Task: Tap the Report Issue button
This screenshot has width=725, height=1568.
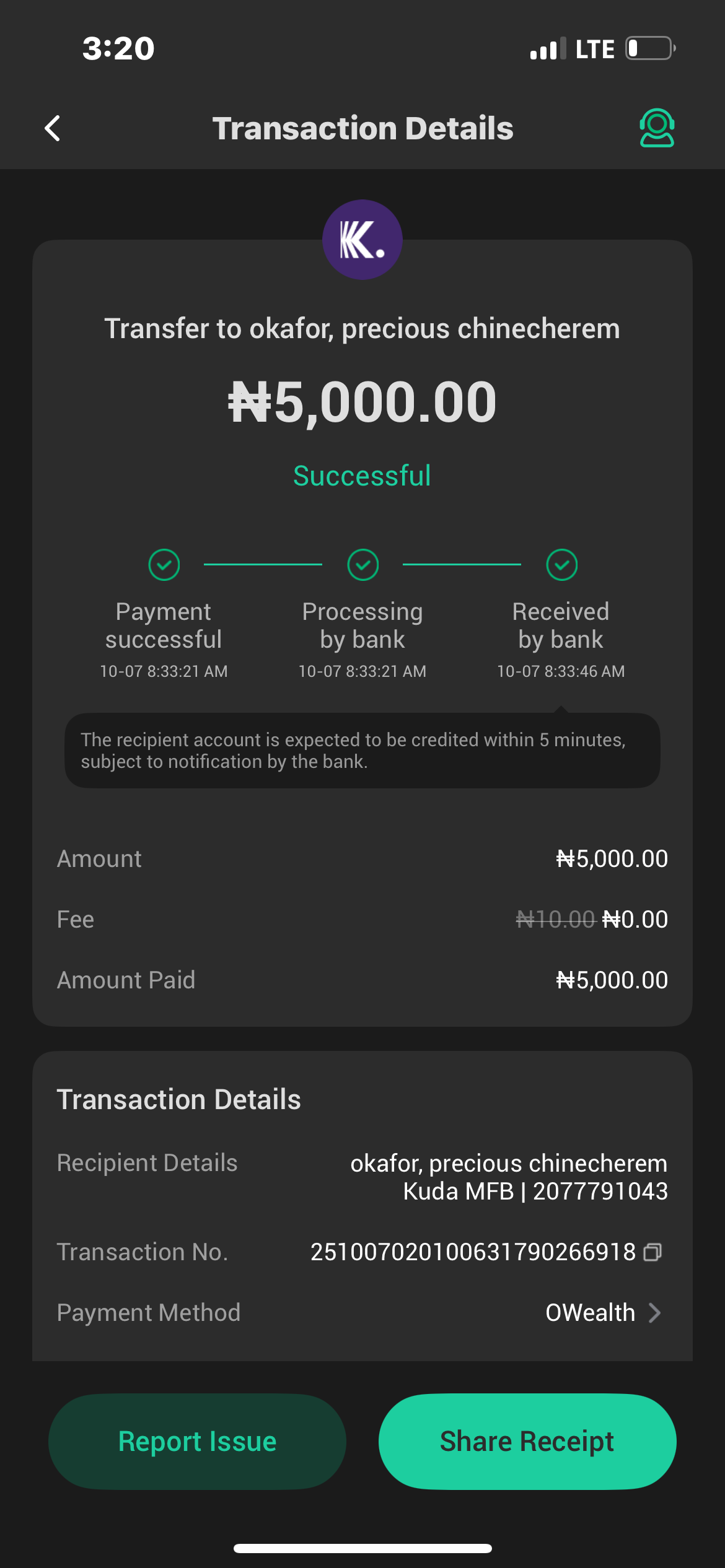Action: click(x=197, y=1441)
